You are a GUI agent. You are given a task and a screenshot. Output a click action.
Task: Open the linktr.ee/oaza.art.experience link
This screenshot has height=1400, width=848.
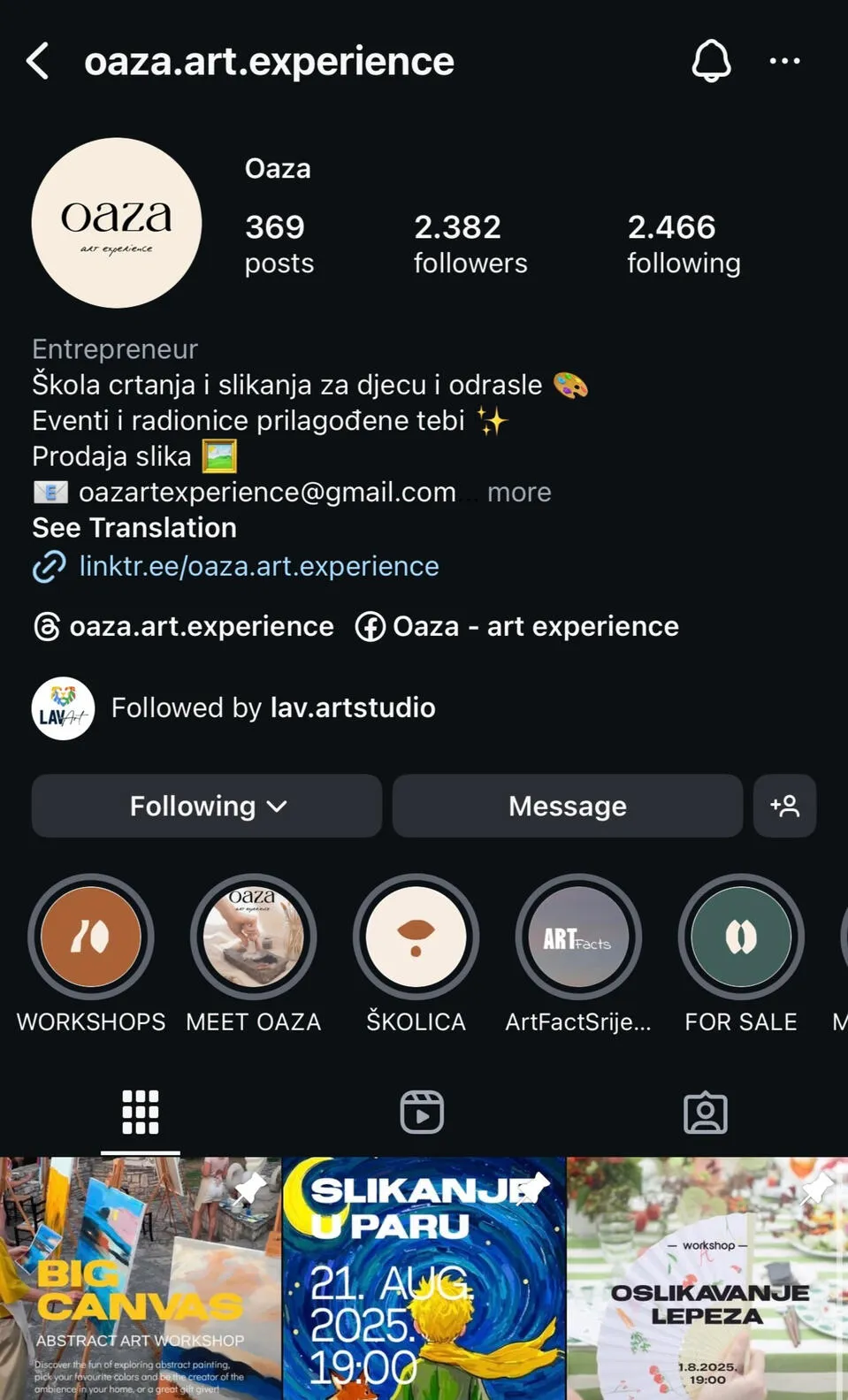[258, 566]
